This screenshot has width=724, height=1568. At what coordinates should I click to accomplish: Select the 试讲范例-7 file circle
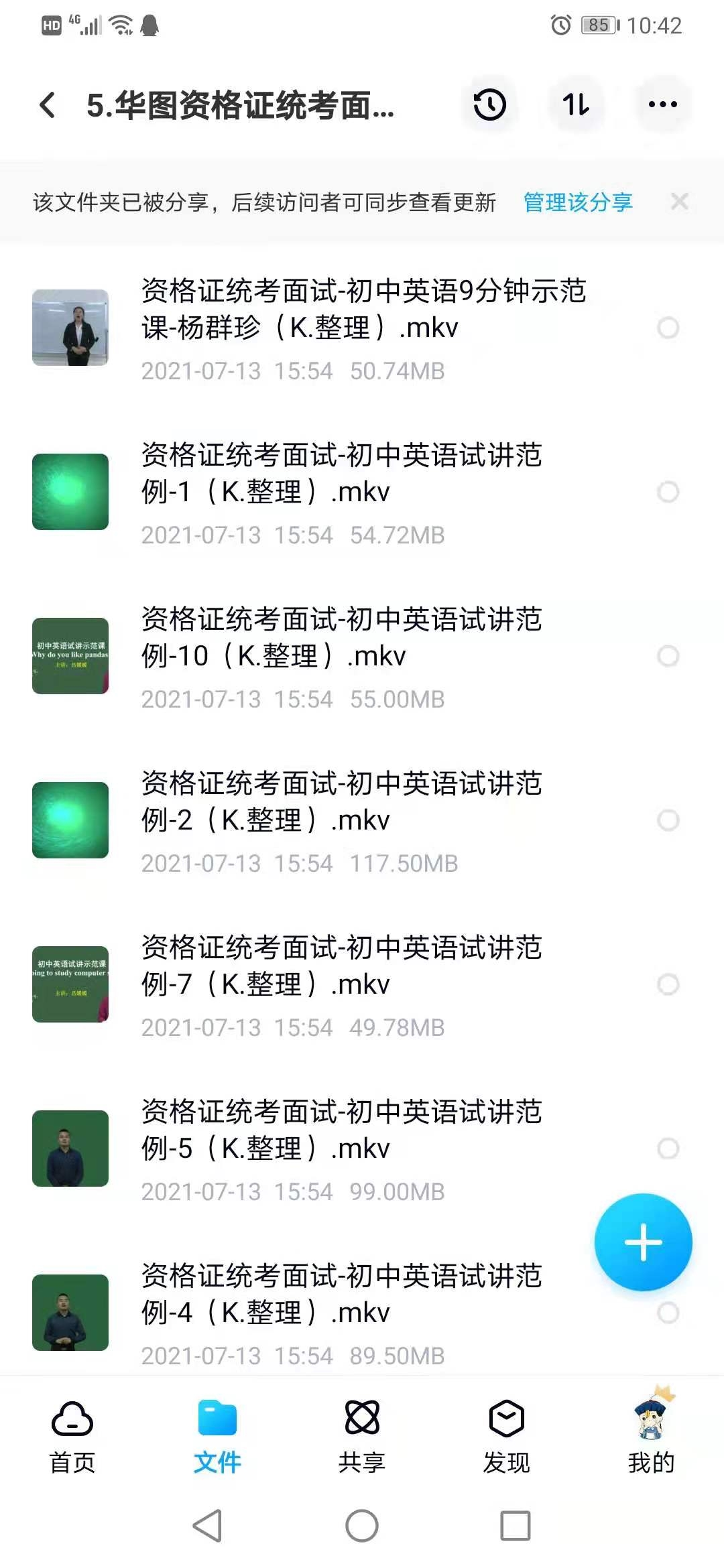tap(668, 984)
